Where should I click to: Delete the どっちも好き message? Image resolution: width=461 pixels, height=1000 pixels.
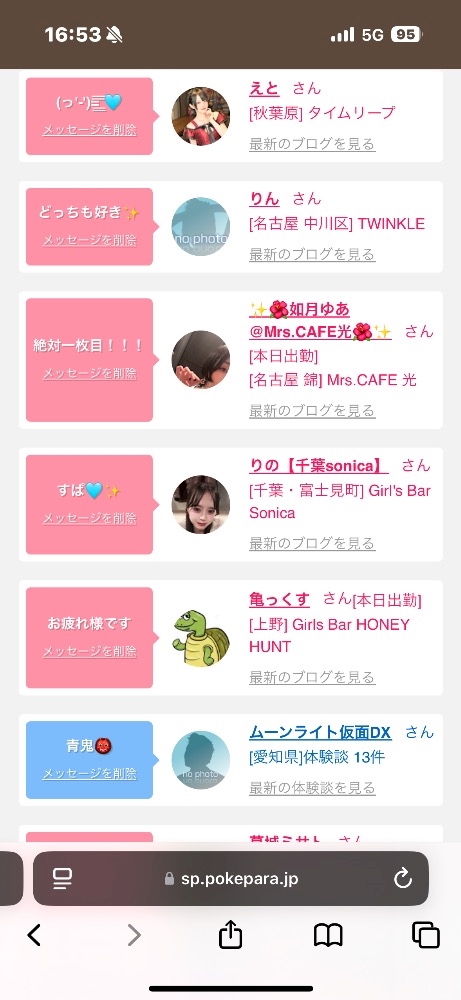(x=89, y=240)
